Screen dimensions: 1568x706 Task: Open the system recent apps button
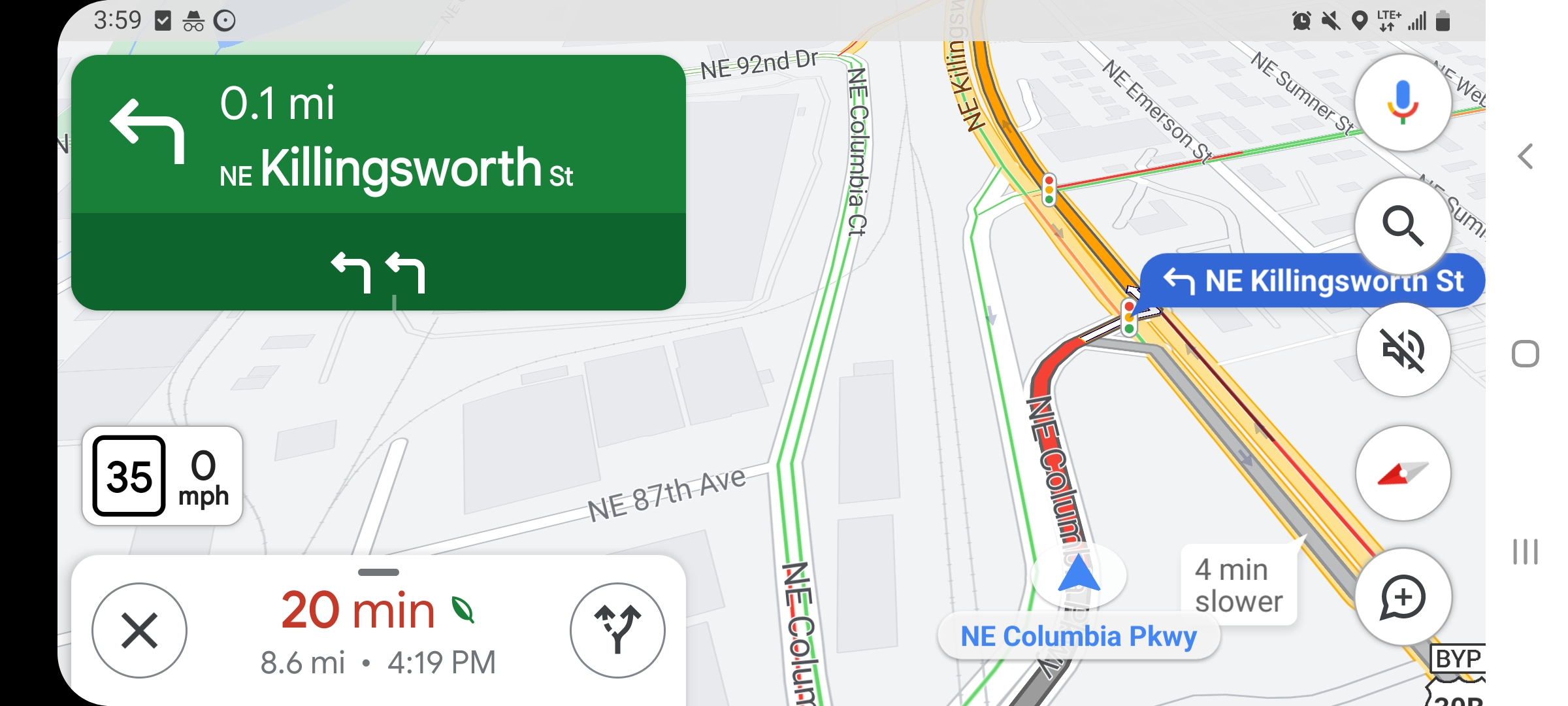click(1526, 552)
